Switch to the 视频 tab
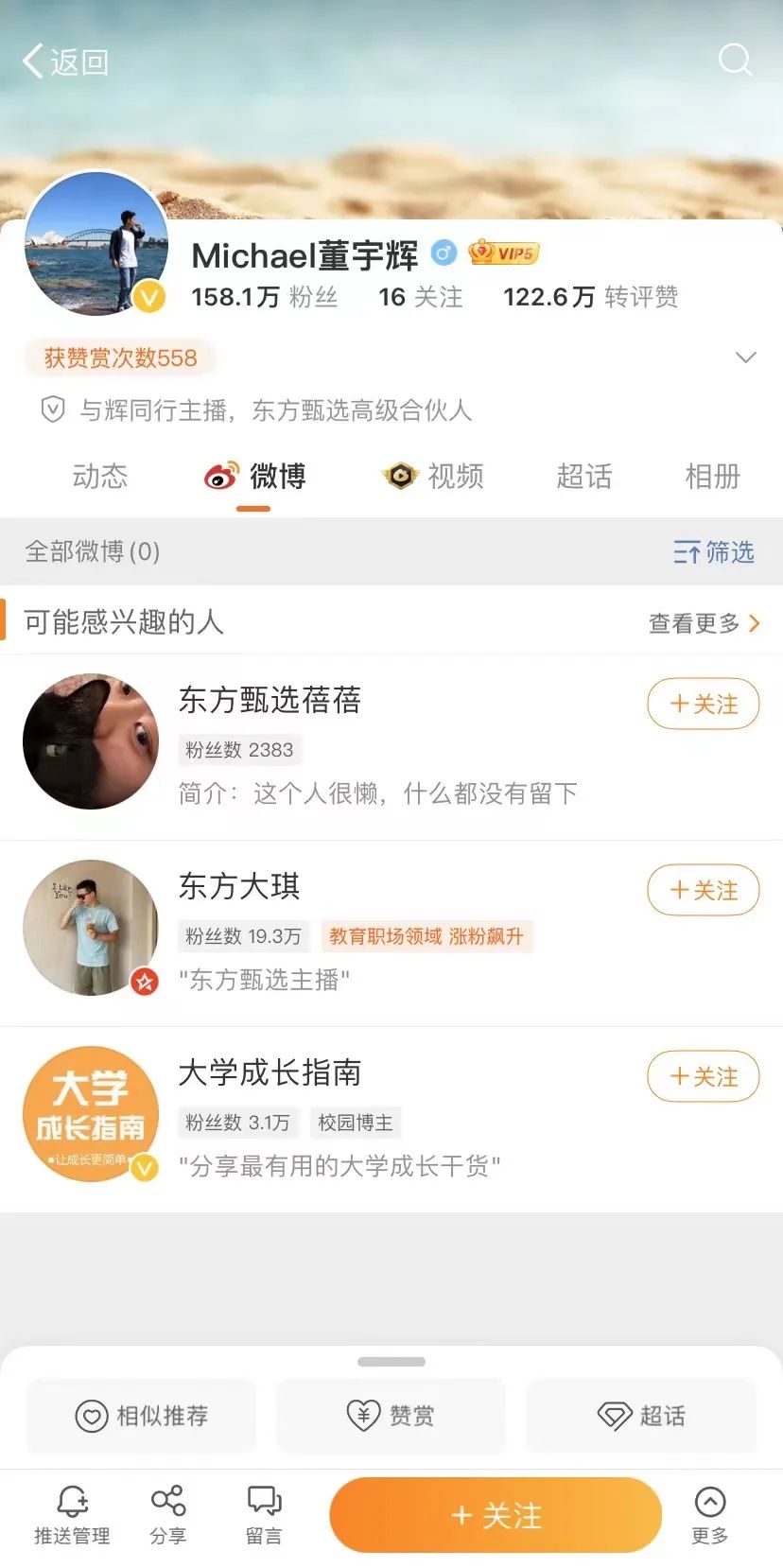Viewport: 783px width, 1568px height. [x=434, y=476]
